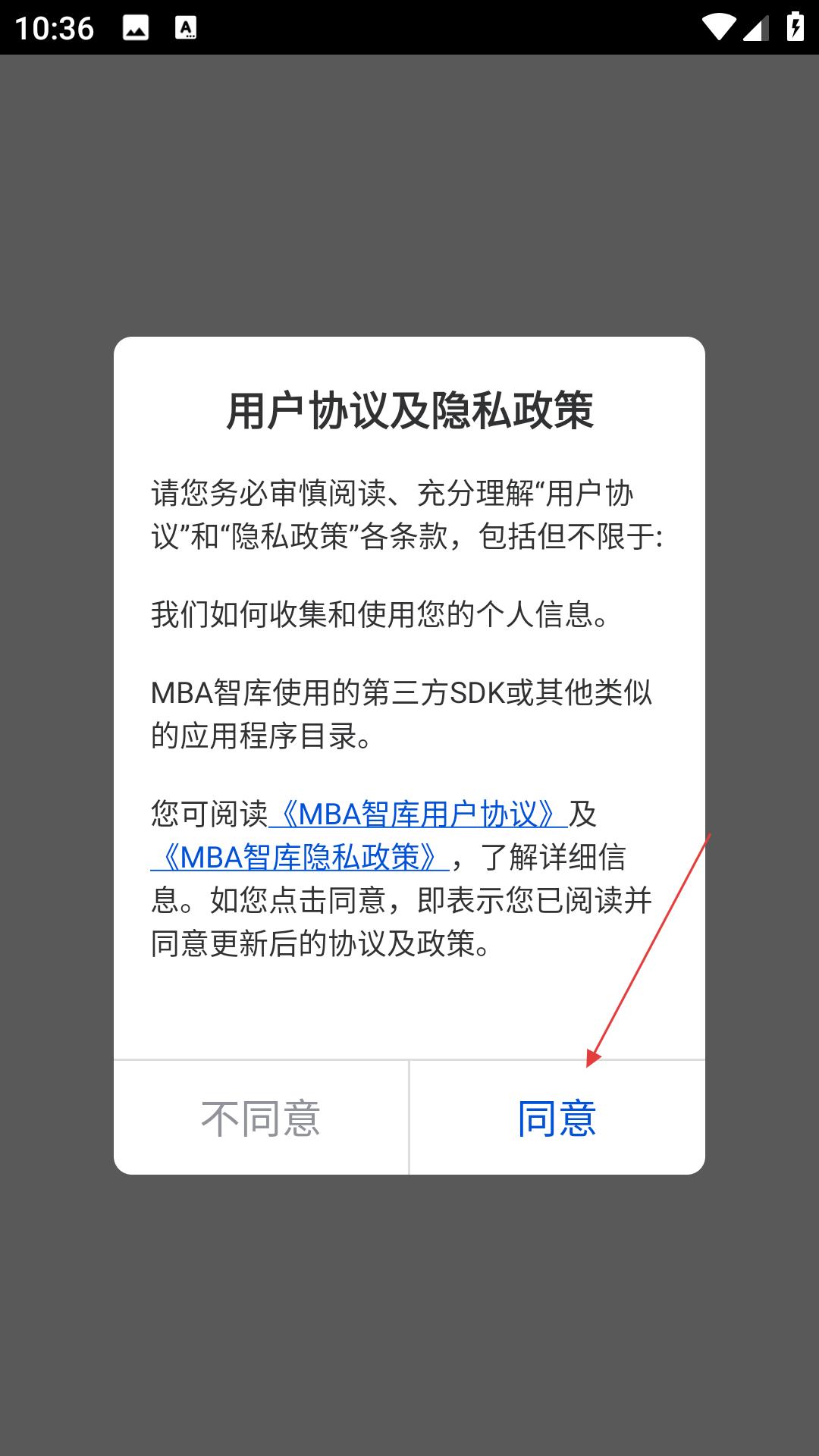Open the 《MBA智库用户协议》 link

pyautogui.click(x=418, y=814)
